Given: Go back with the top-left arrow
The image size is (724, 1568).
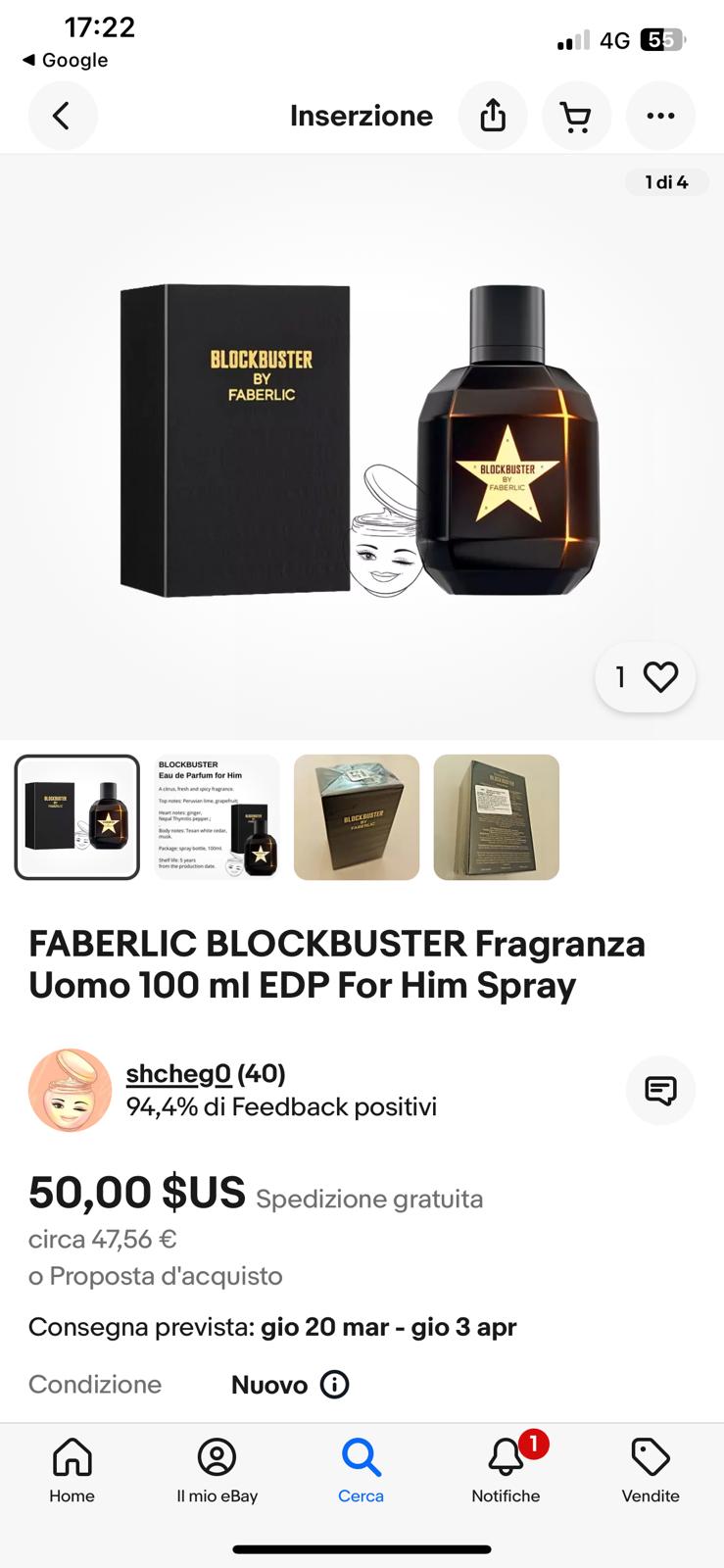Looking at the screenshot, I should click(63, 116).
